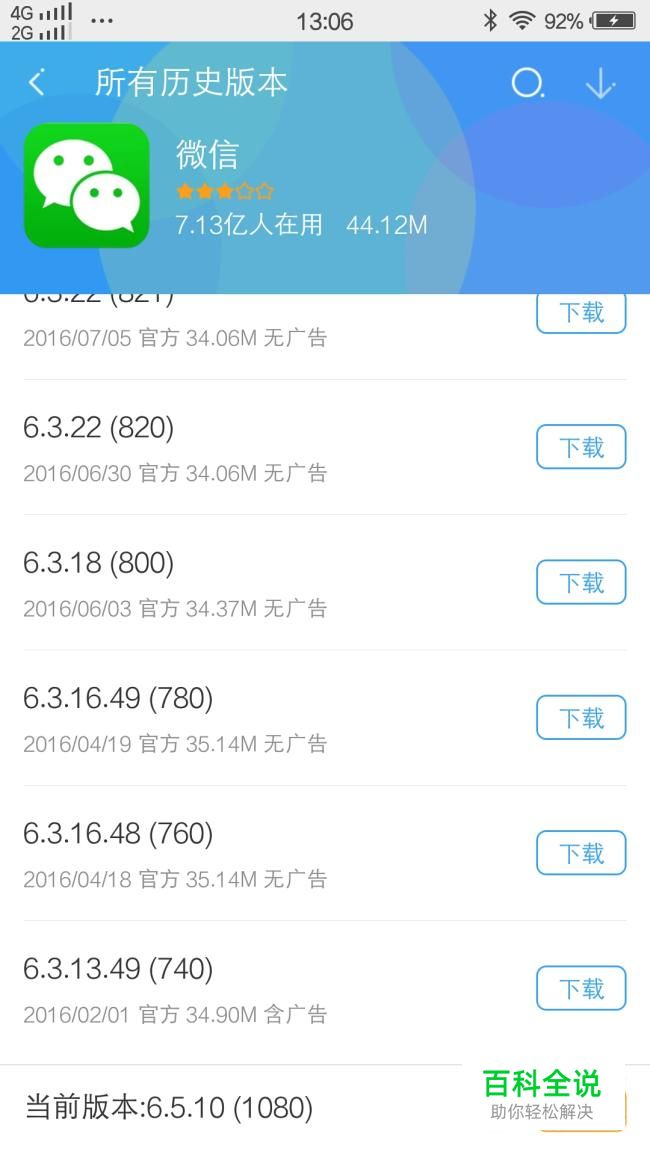Open the downloads arrow icon
This screenshot has height=1155, width=650.
(x=600, y=83)
